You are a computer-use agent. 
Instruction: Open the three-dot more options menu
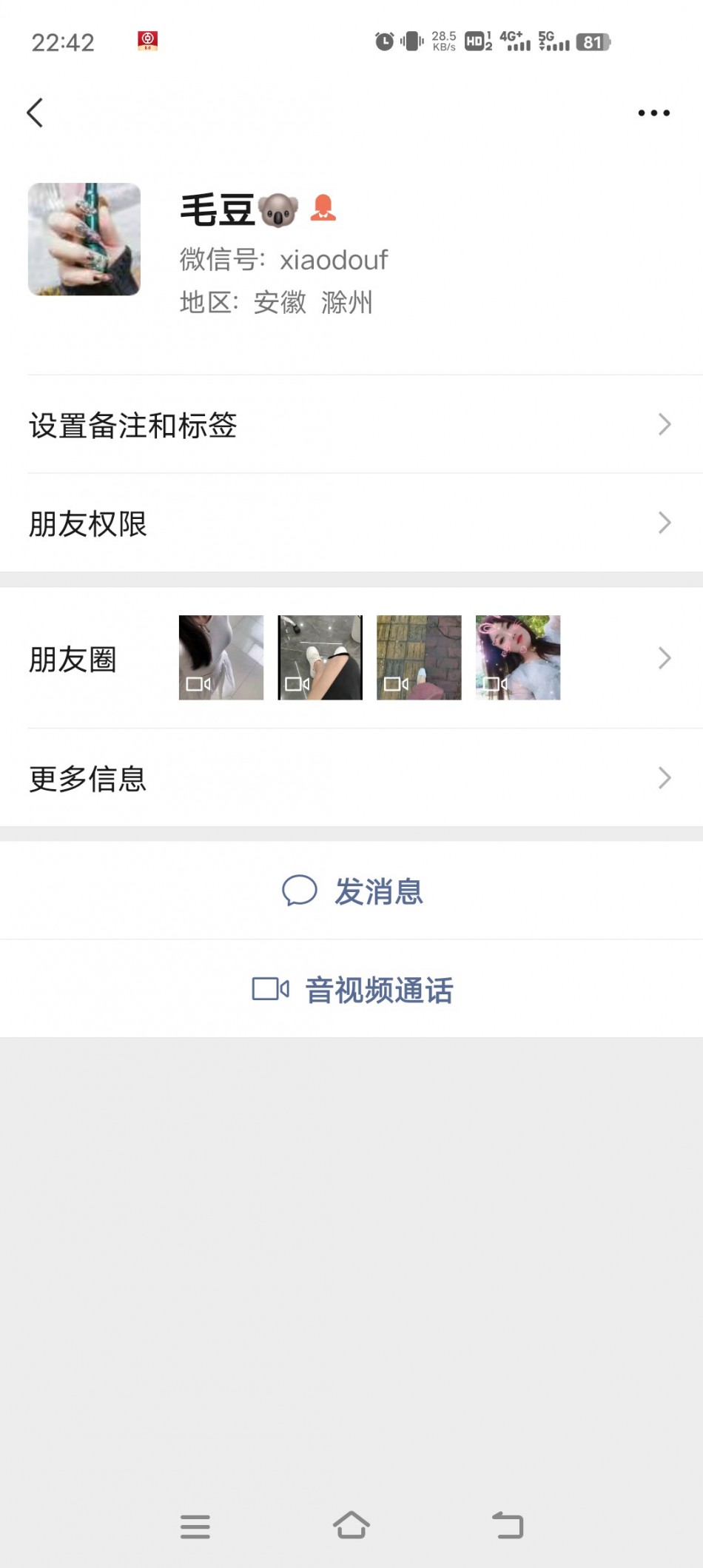click(653, 113)
